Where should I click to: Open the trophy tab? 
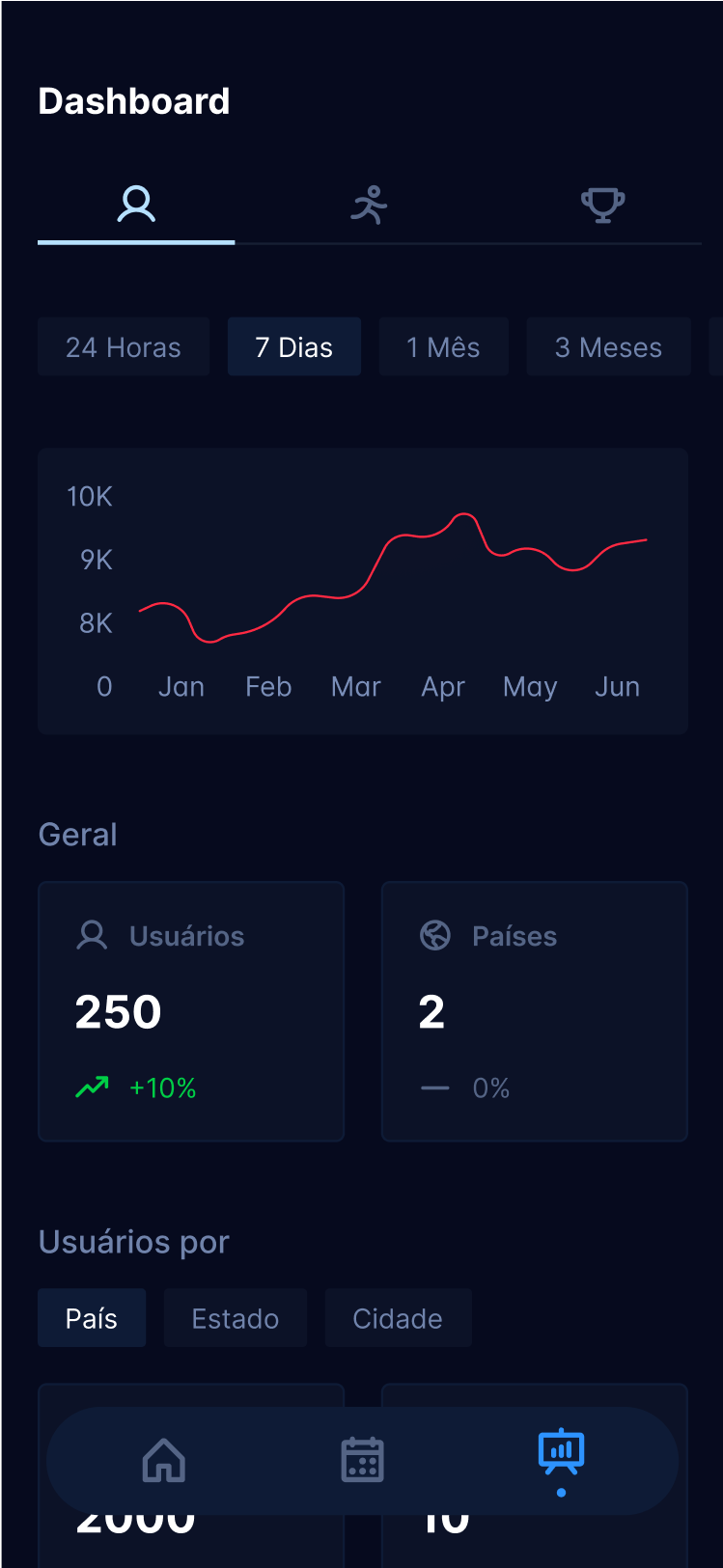tap(602, 205)
